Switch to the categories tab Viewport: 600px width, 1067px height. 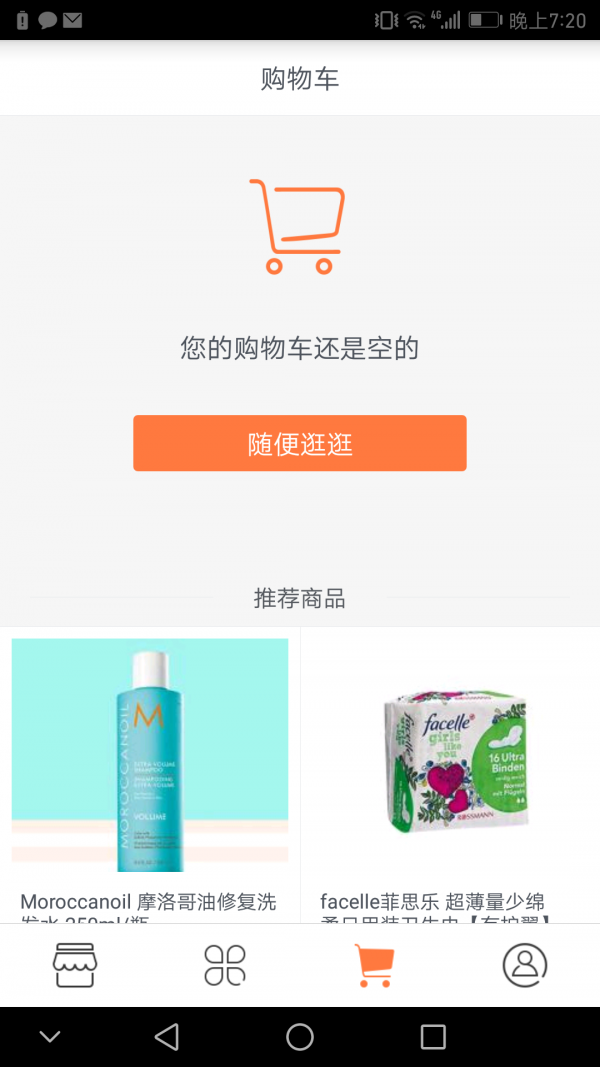pos(225,965)
